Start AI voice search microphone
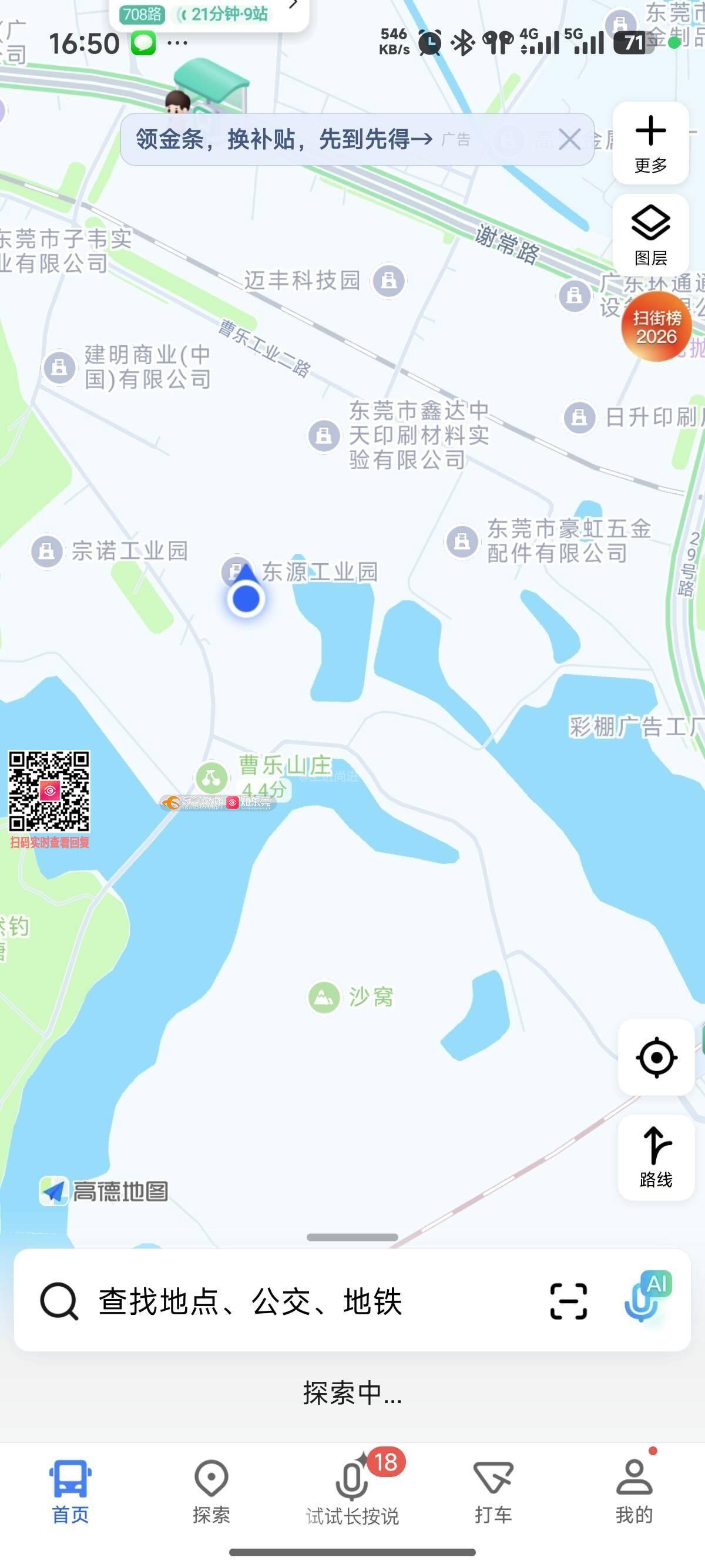Screen dimensions: 705x1568 pyautogui.click(x=645, y=1300)
